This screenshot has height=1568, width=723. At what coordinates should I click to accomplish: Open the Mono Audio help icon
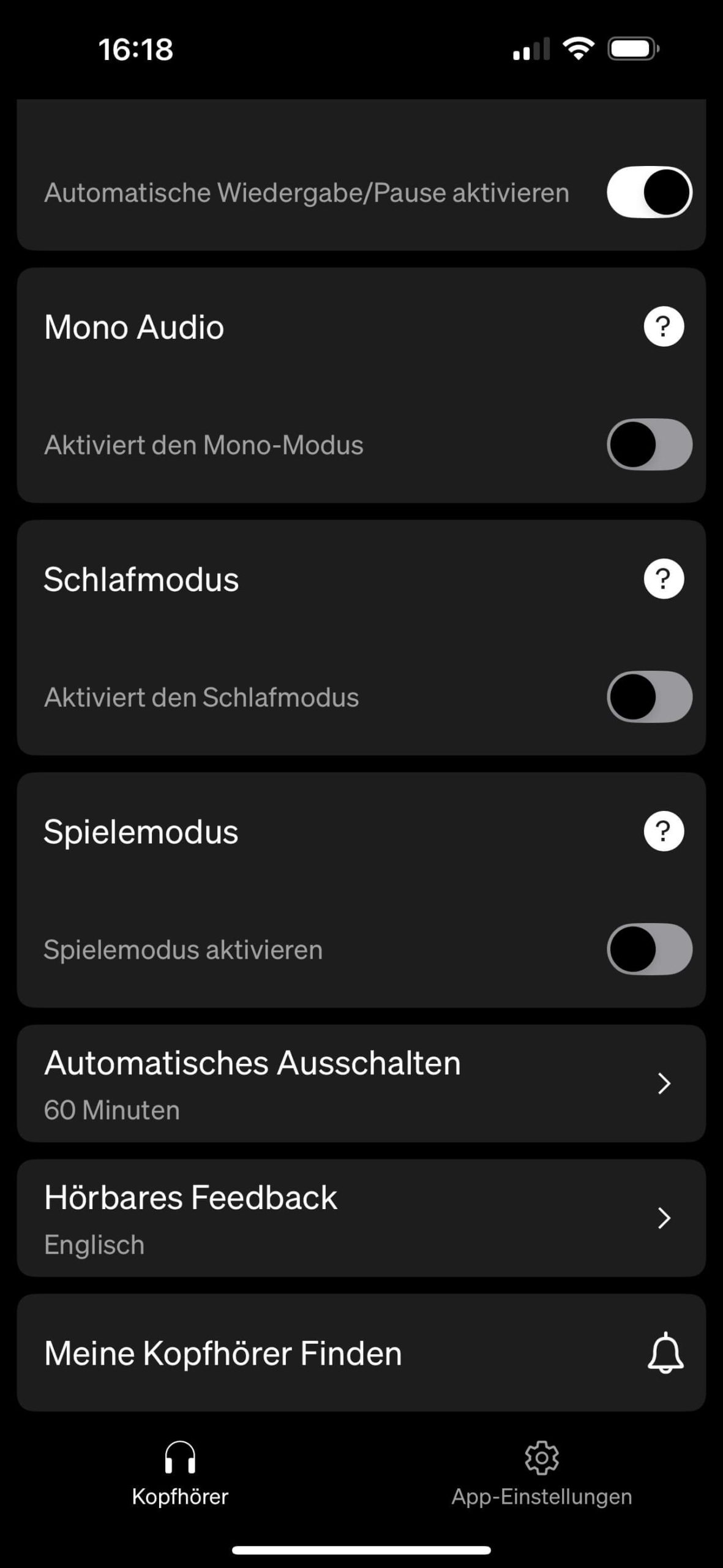tap(664, 326)
